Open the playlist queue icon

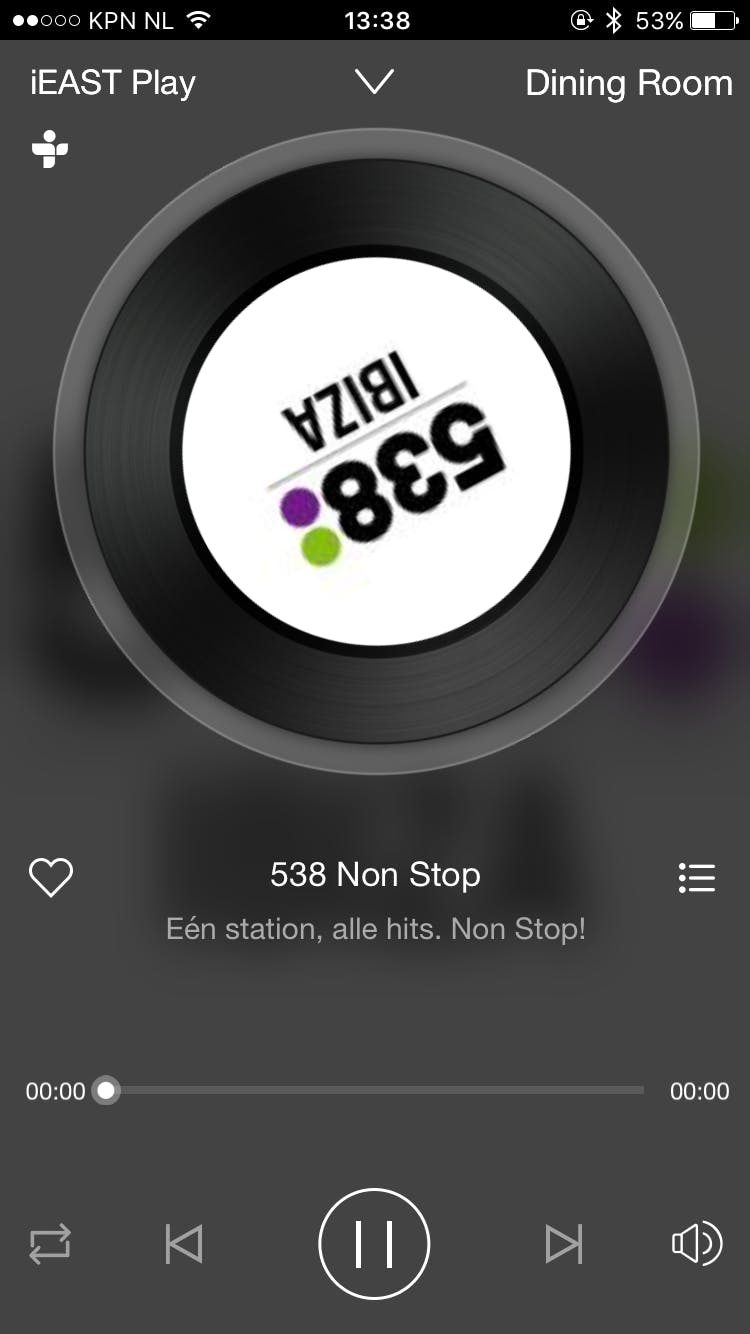click(x=696, y=878)
